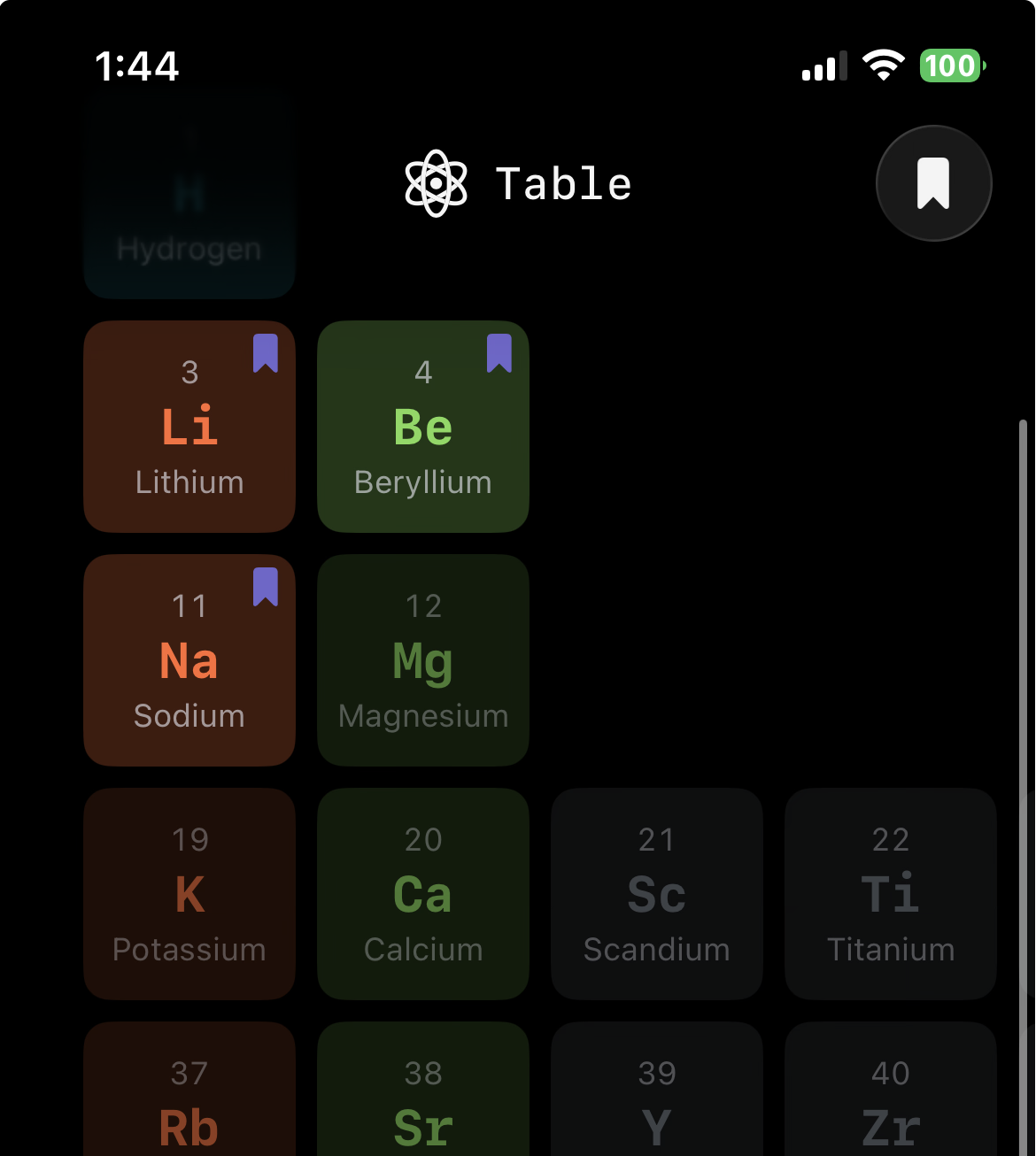
Task: Tap the Rb element tile
Action: tap(189, 1098)
